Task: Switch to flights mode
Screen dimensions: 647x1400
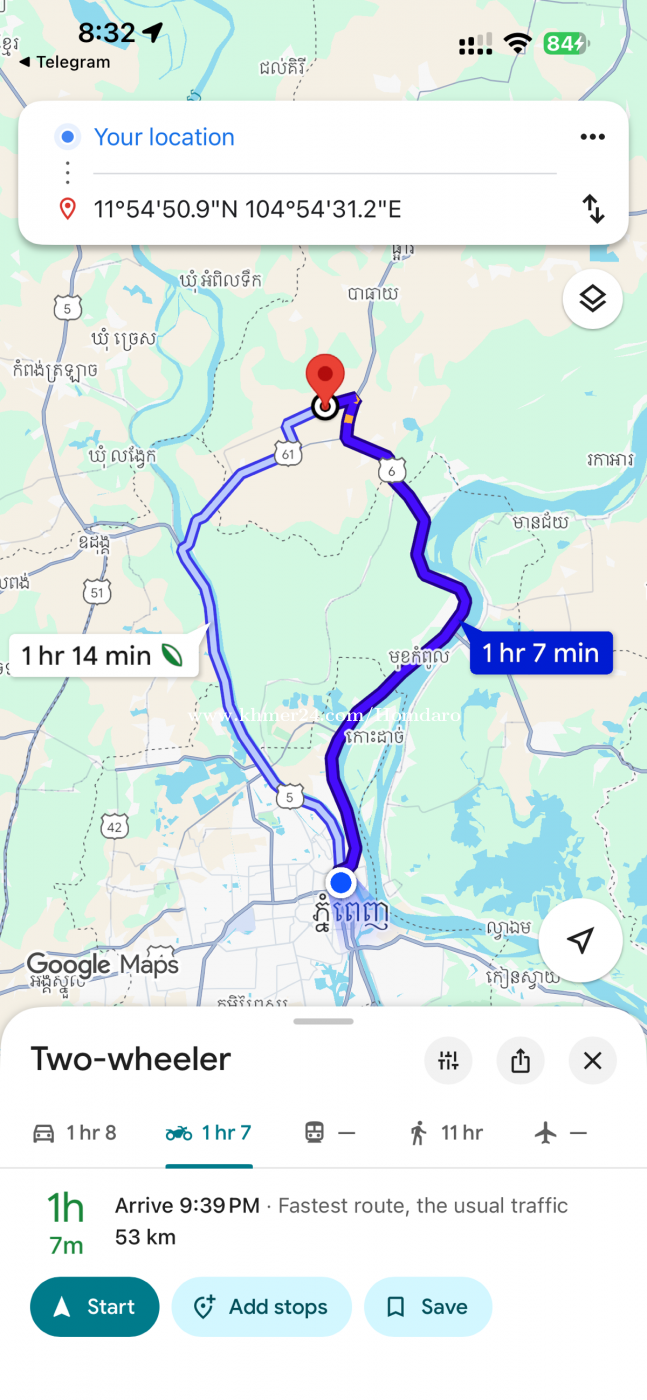Action: pos(560,1133)
